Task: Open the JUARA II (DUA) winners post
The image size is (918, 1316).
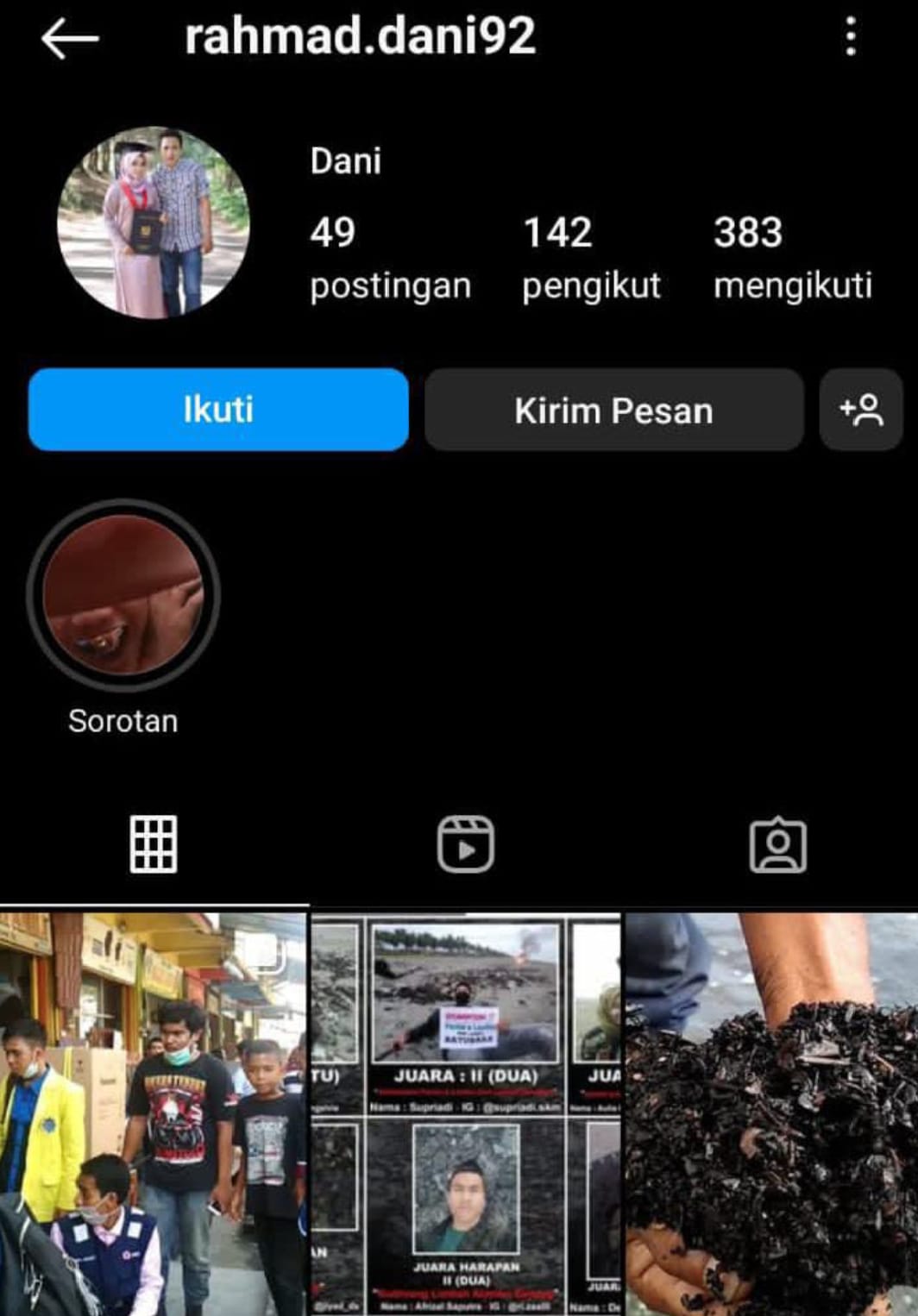Action: 465,1112
